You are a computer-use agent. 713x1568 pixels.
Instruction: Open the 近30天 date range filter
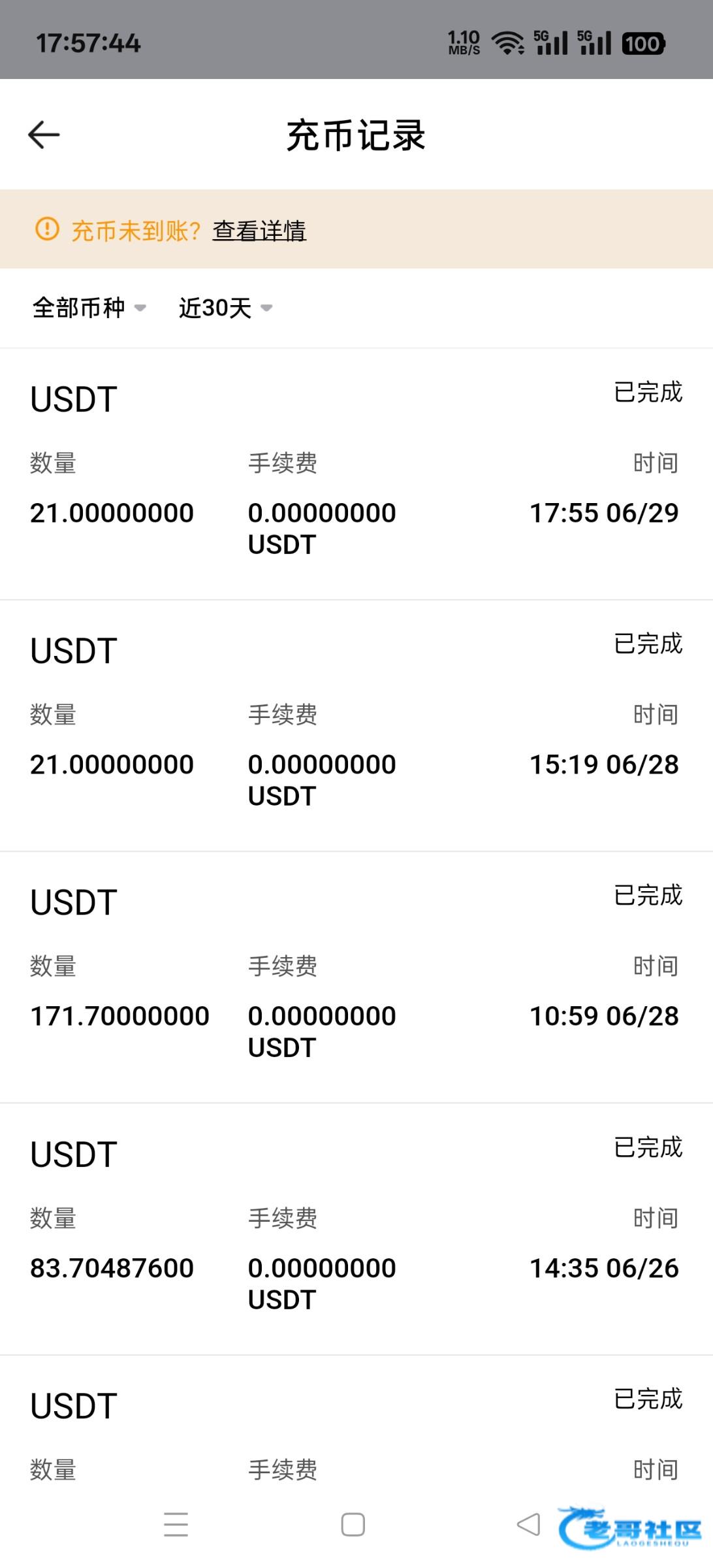(x=226, y=308)
